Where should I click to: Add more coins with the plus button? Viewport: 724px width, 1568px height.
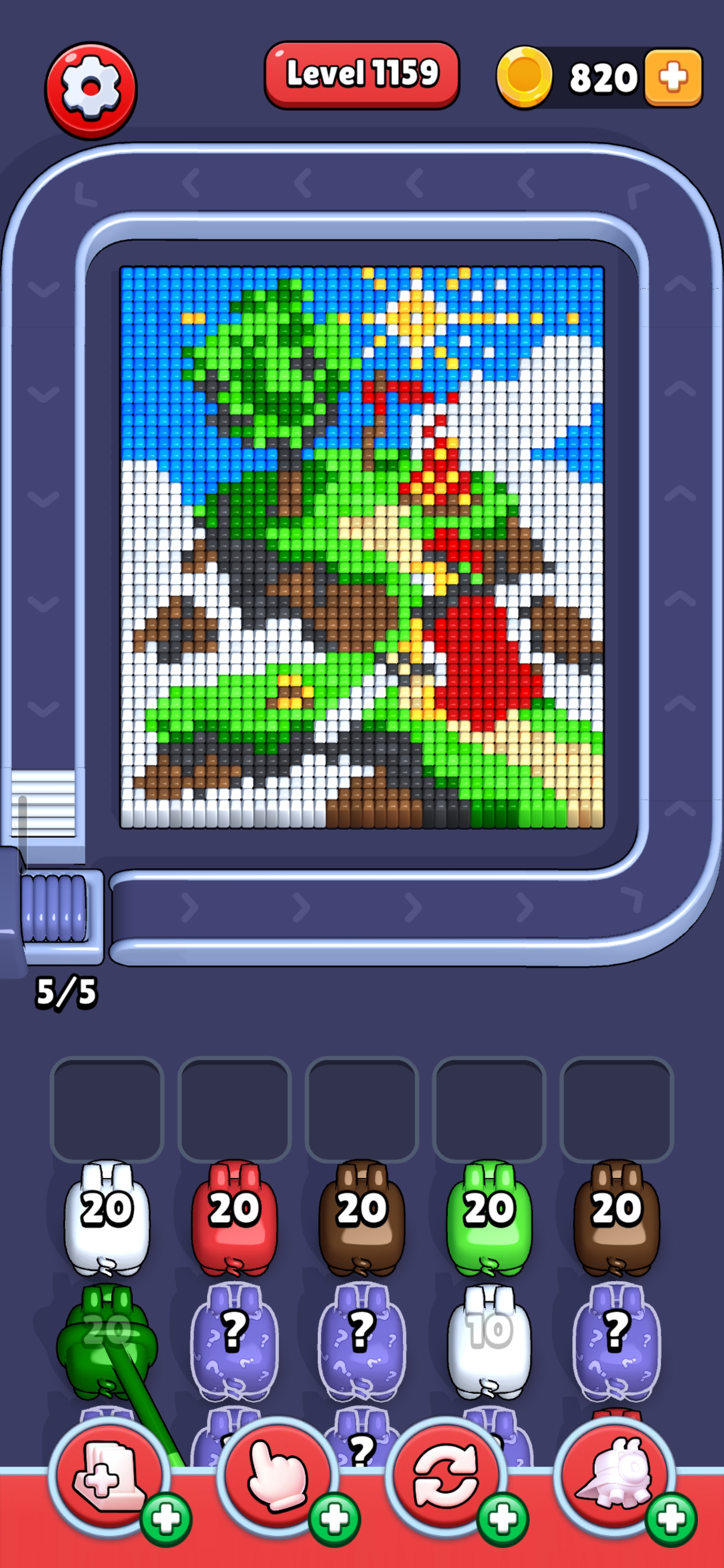tap(673, 78)
